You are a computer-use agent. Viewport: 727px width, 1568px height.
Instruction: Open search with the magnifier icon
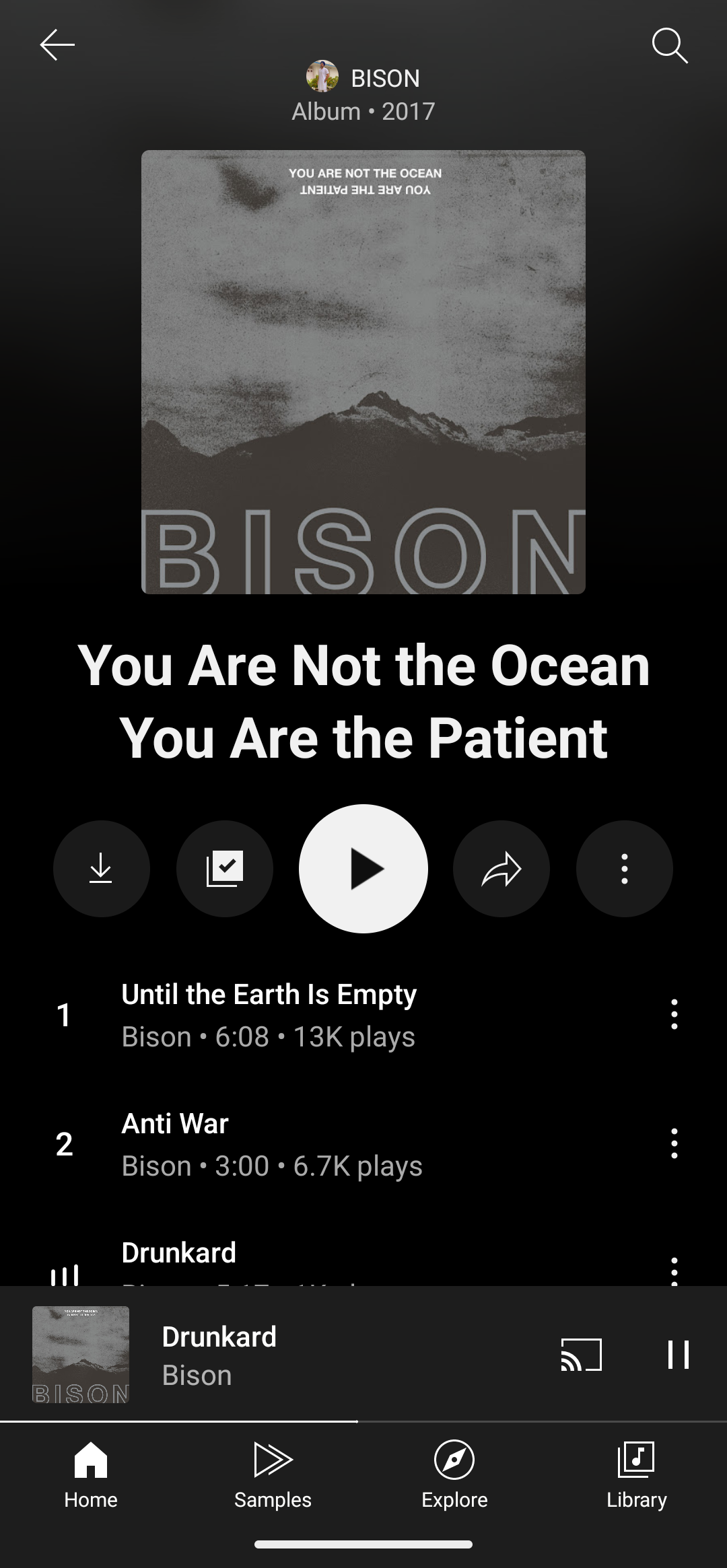669,45
